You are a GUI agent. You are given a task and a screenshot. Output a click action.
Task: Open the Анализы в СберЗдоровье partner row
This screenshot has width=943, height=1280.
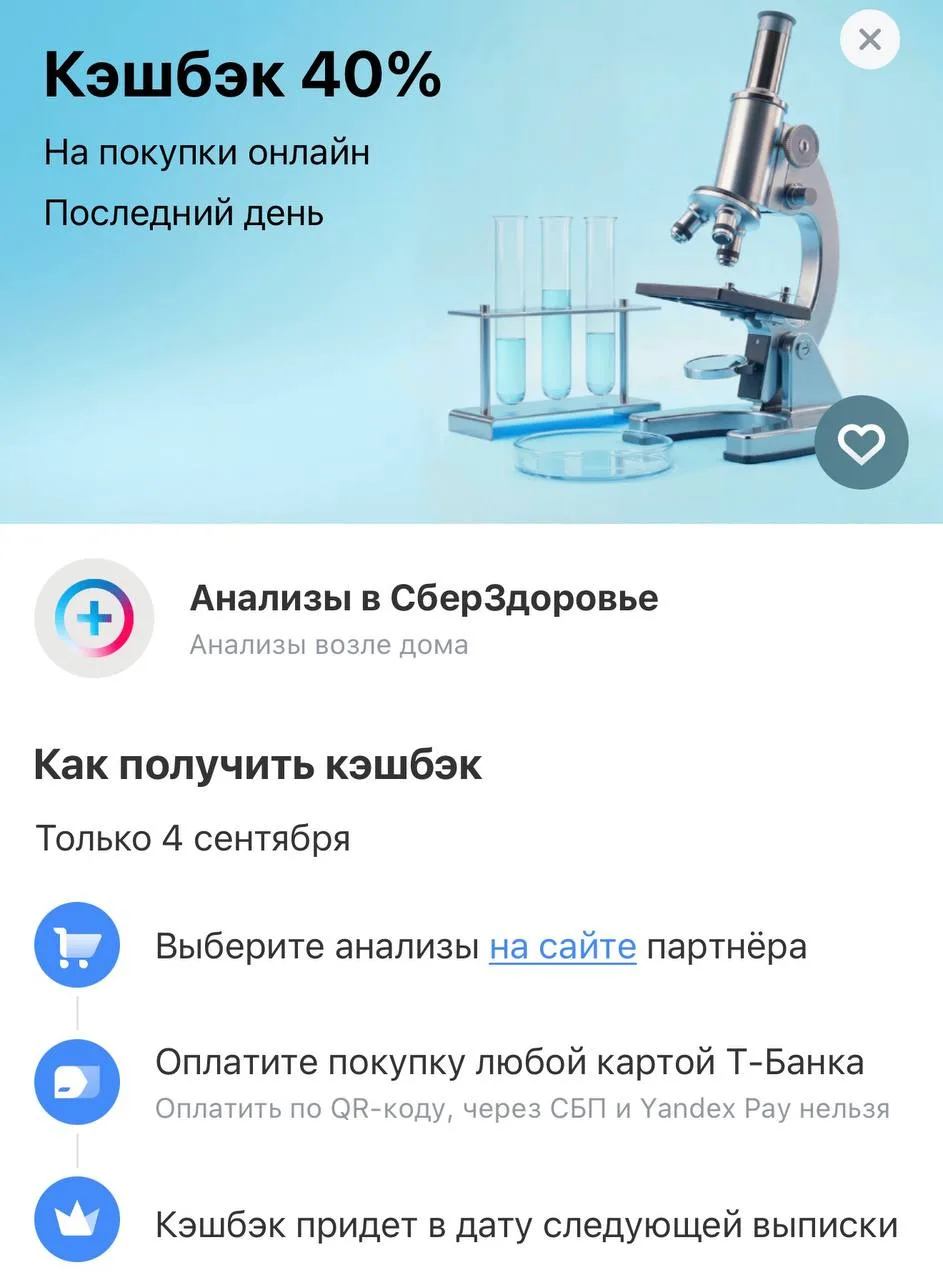click(471, 618)
